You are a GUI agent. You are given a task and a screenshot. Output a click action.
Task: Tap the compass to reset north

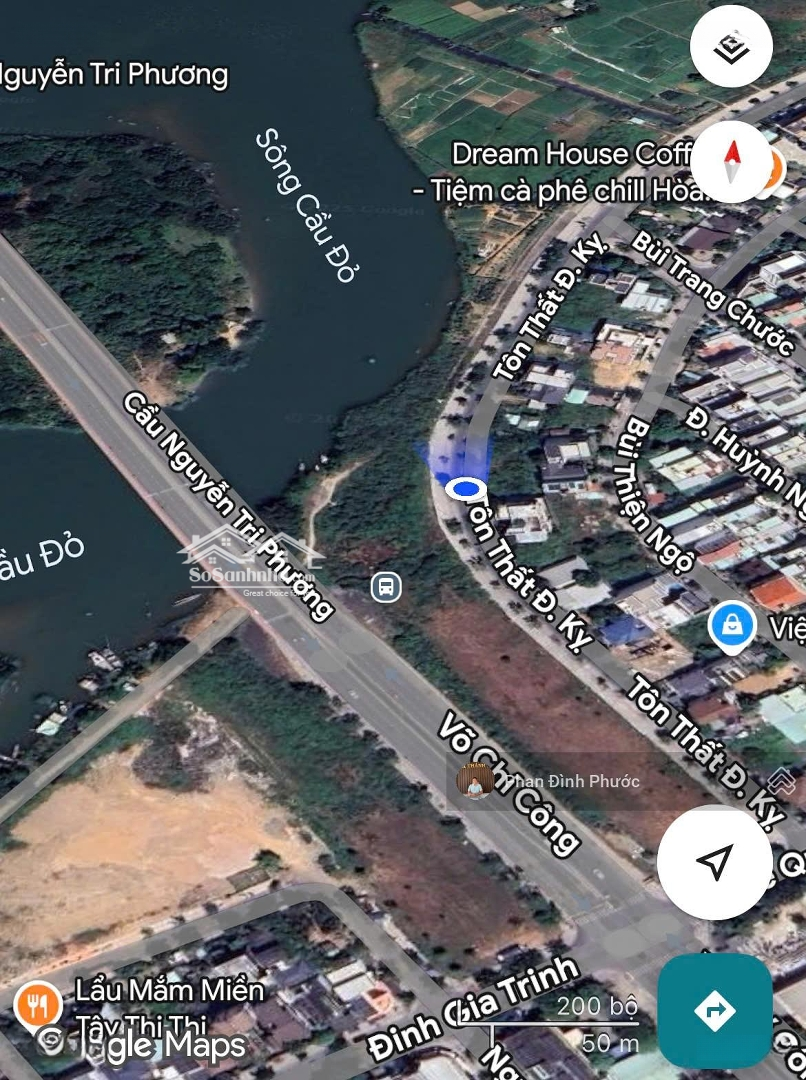tap(731, 162)
